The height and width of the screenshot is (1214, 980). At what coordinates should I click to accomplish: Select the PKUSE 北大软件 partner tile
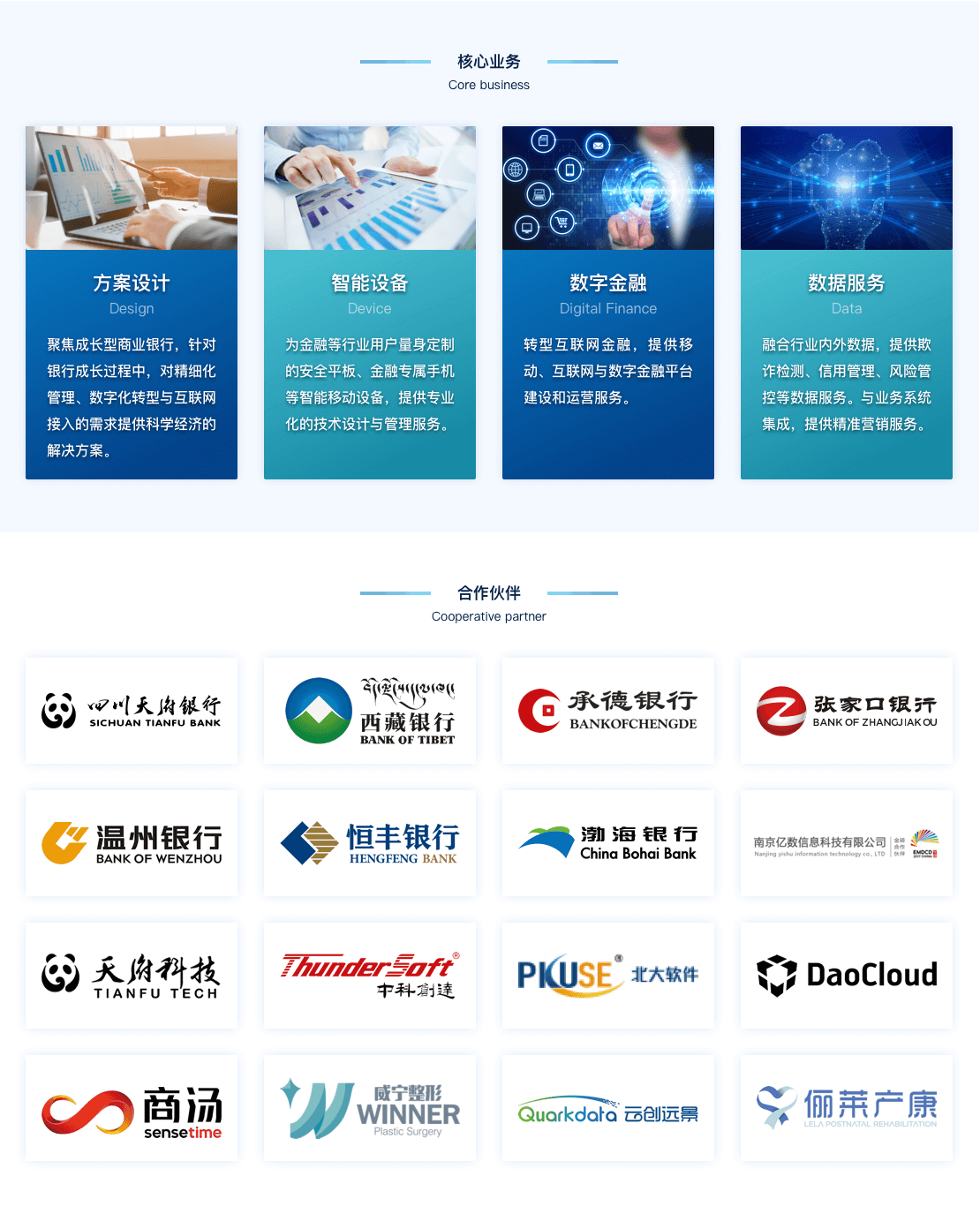click(608, 976)
